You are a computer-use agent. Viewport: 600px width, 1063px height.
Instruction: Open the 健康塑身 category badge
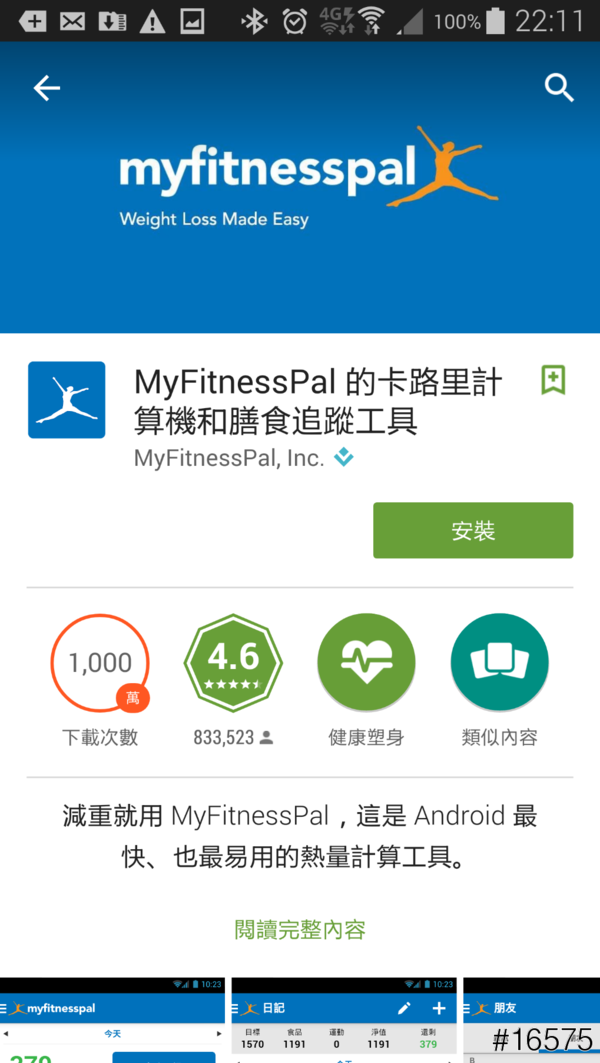[x=366, y=663]
